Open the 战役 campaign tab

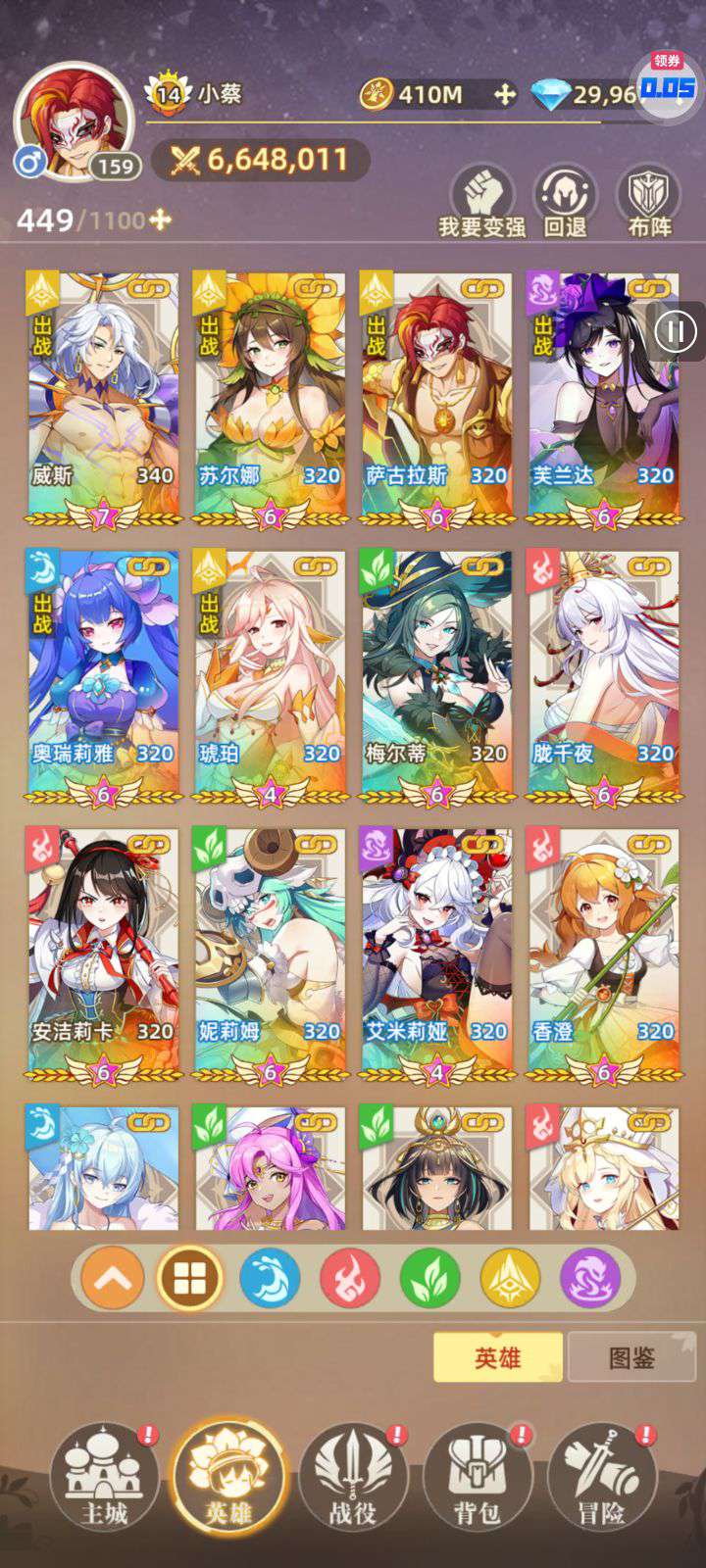coord(353,1477)
